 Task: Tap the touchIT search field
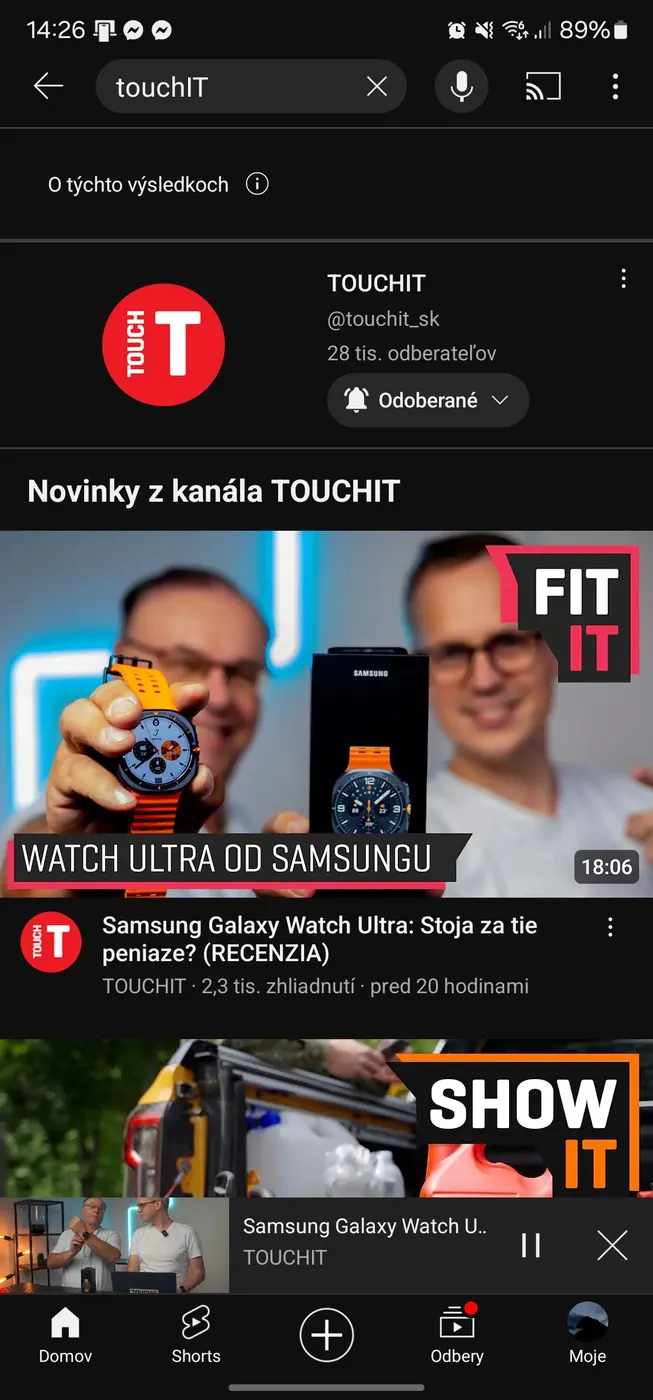pos(230,87)
